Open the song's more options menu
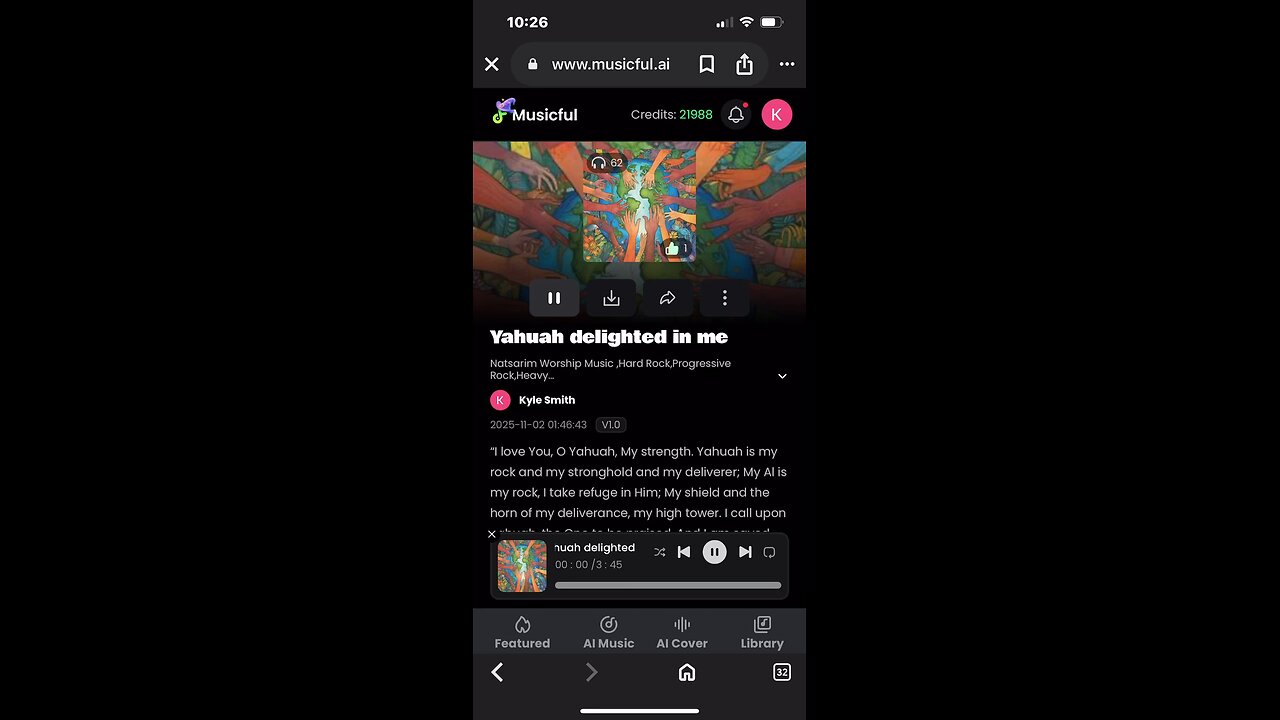The image size is (1280, 720). (x=724, y=298)
